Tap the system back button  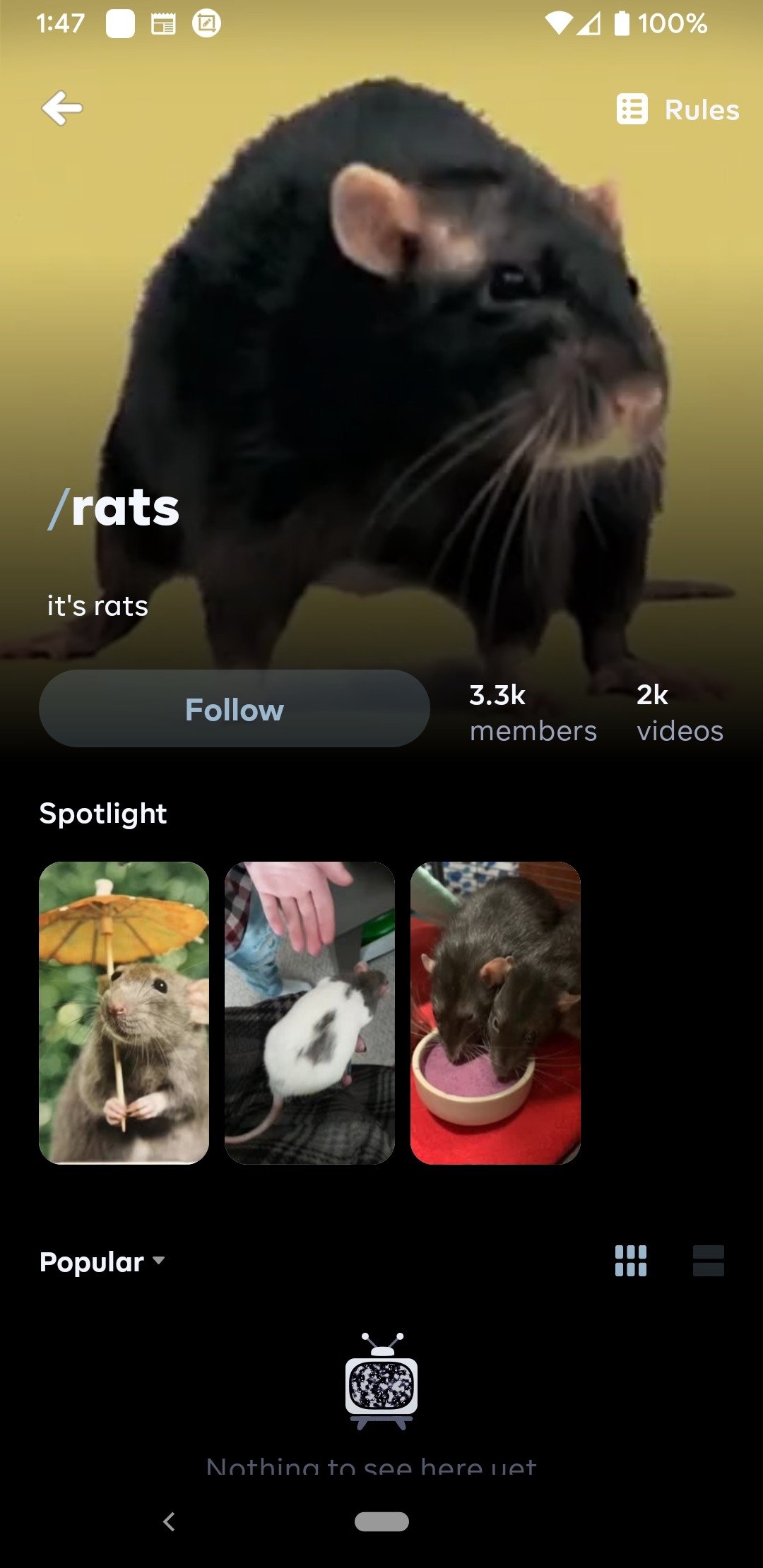pos(169,1521)
